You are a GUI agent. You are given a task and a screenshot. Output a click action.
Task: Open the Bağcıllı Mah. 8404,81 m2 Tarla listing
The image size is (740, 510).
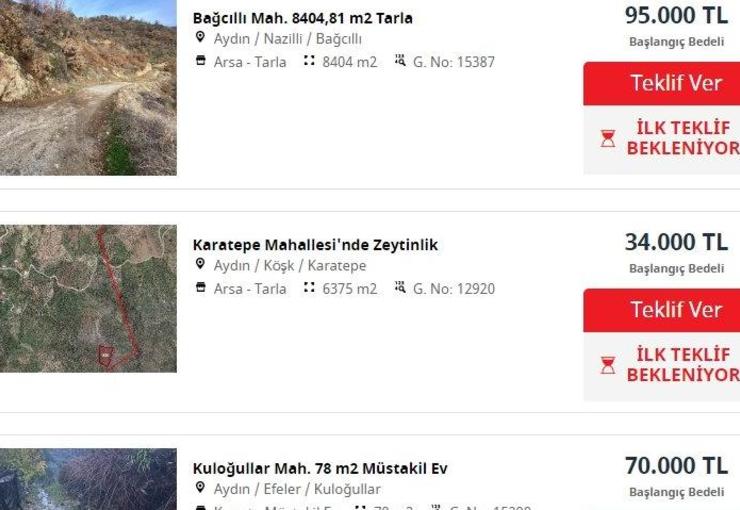(x=302, y=18)
